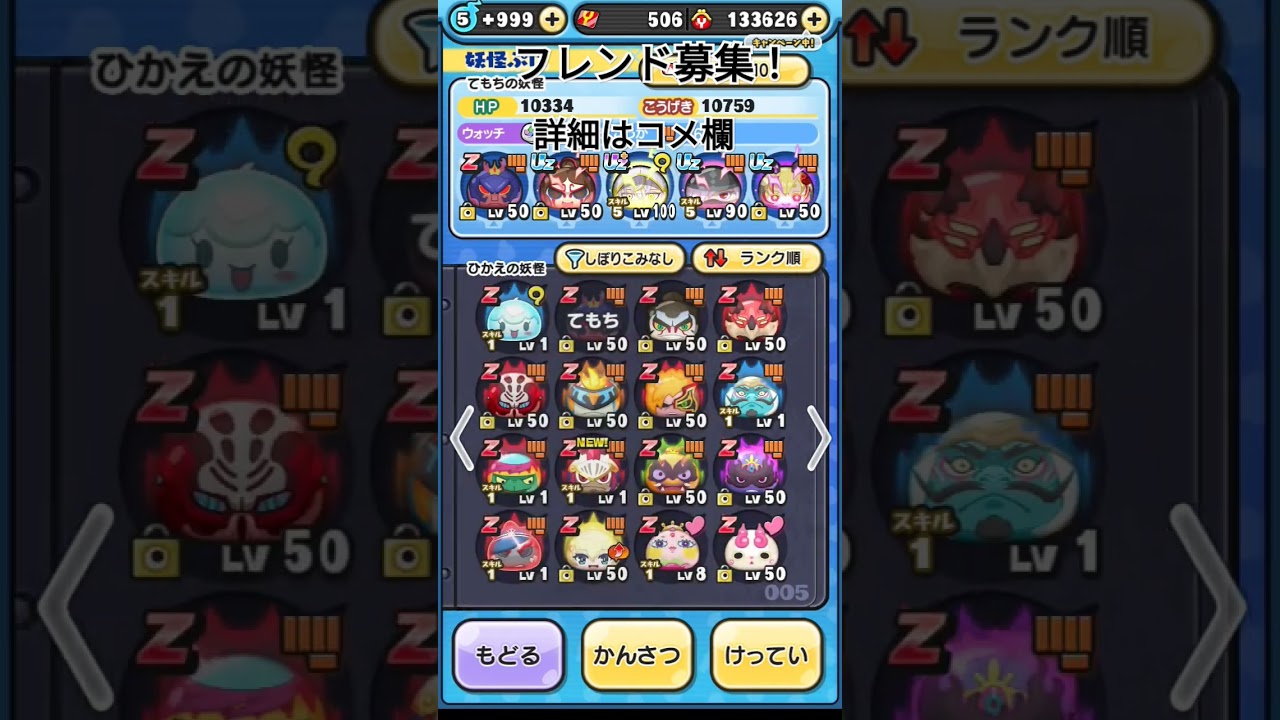Open the しぼりこみなし filter
This screenshot has width=1280, height=720.
[x=620, y=259]
